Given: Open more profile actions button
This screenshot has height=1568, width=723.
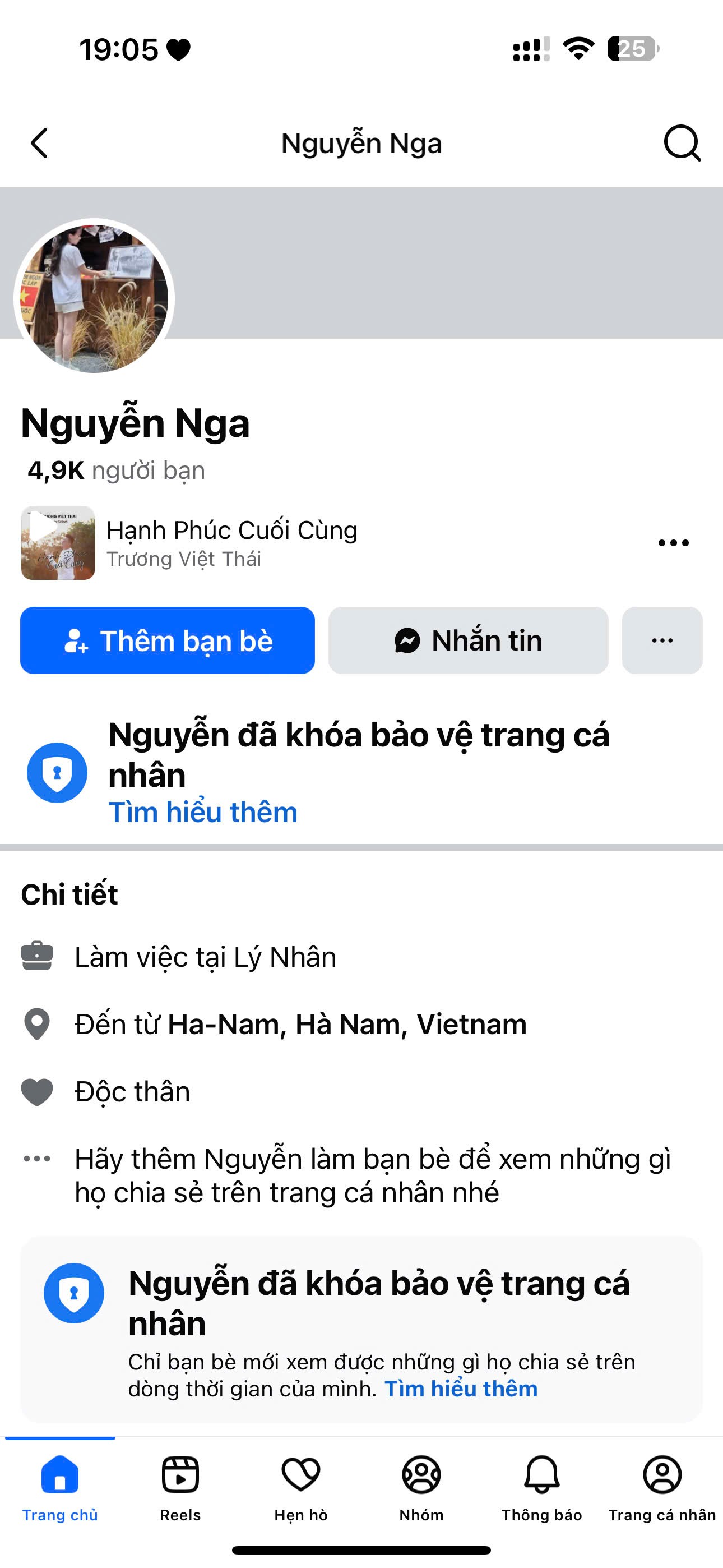Looking at the screenshot, I should [x=662, y=640].
